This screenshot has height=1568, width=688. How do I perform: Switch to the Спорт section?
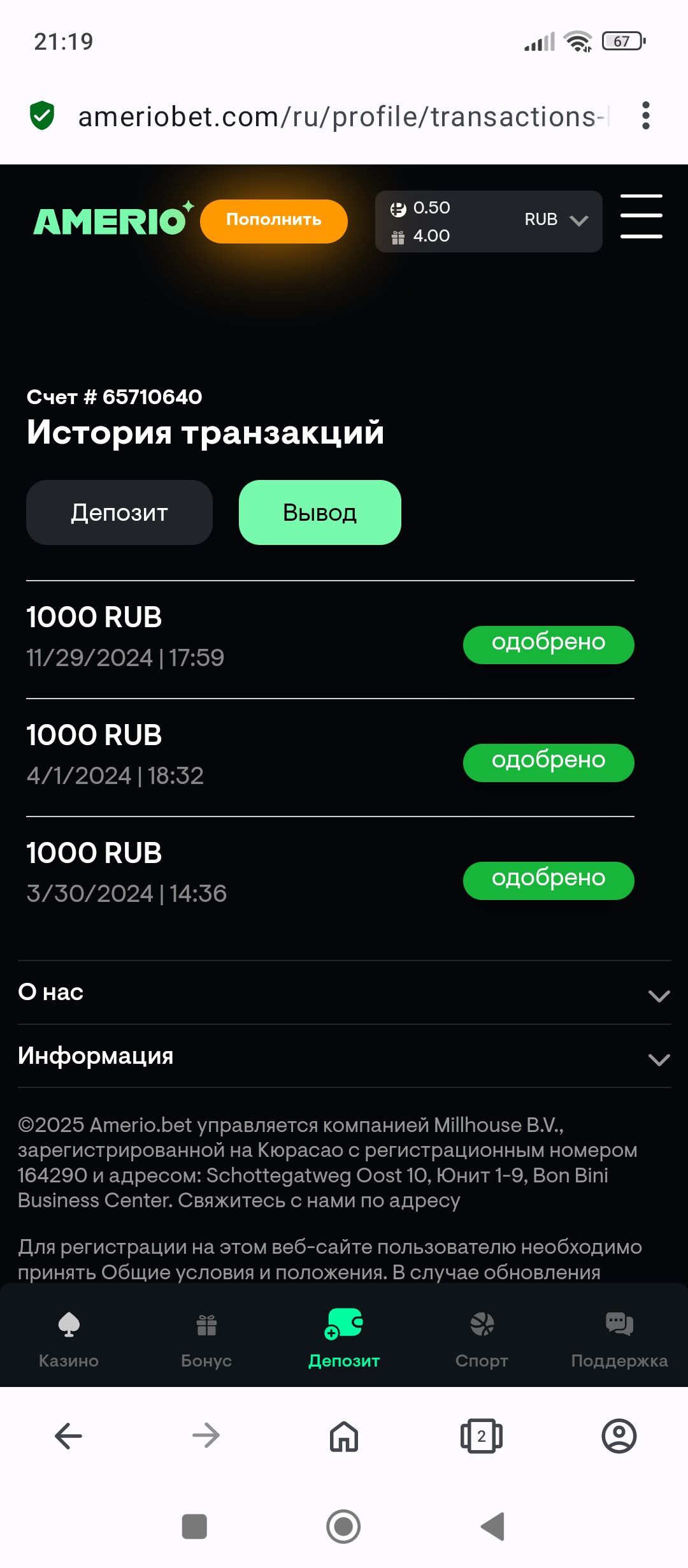pyautogui.click(x=482, y=1336)
